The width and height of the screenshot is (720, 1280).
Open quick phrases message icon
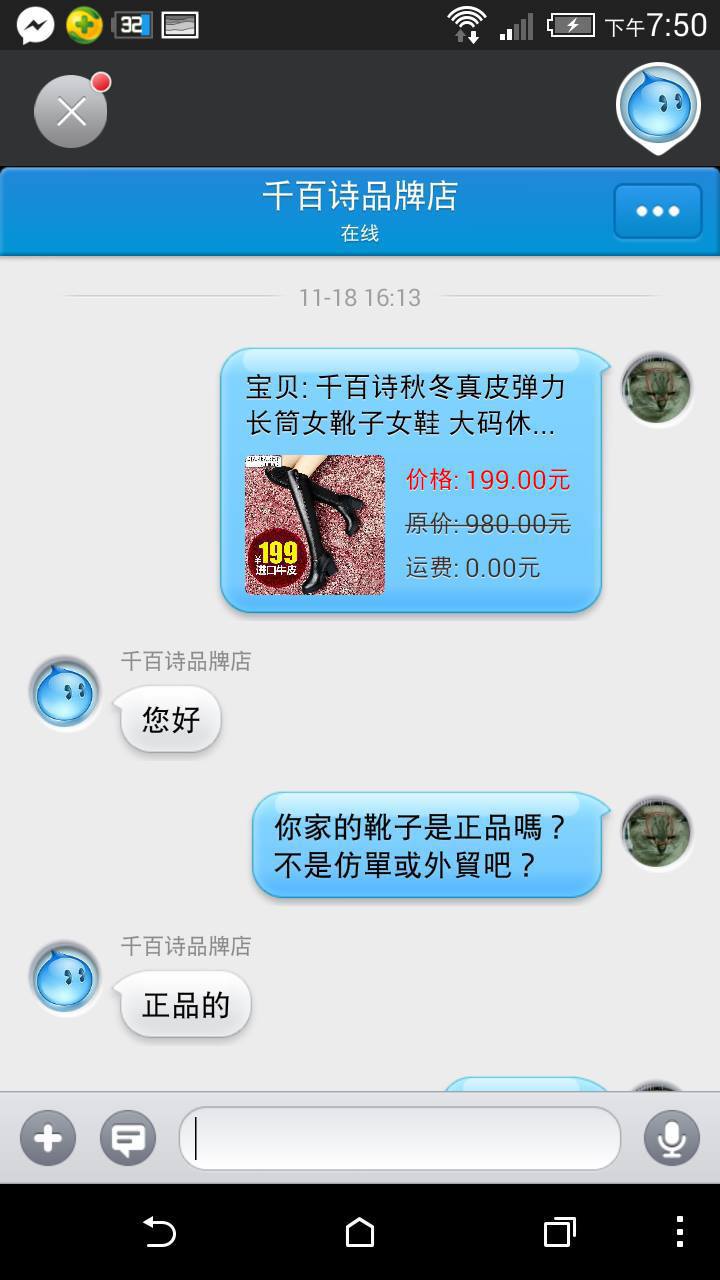click(x=128, y=1138)
